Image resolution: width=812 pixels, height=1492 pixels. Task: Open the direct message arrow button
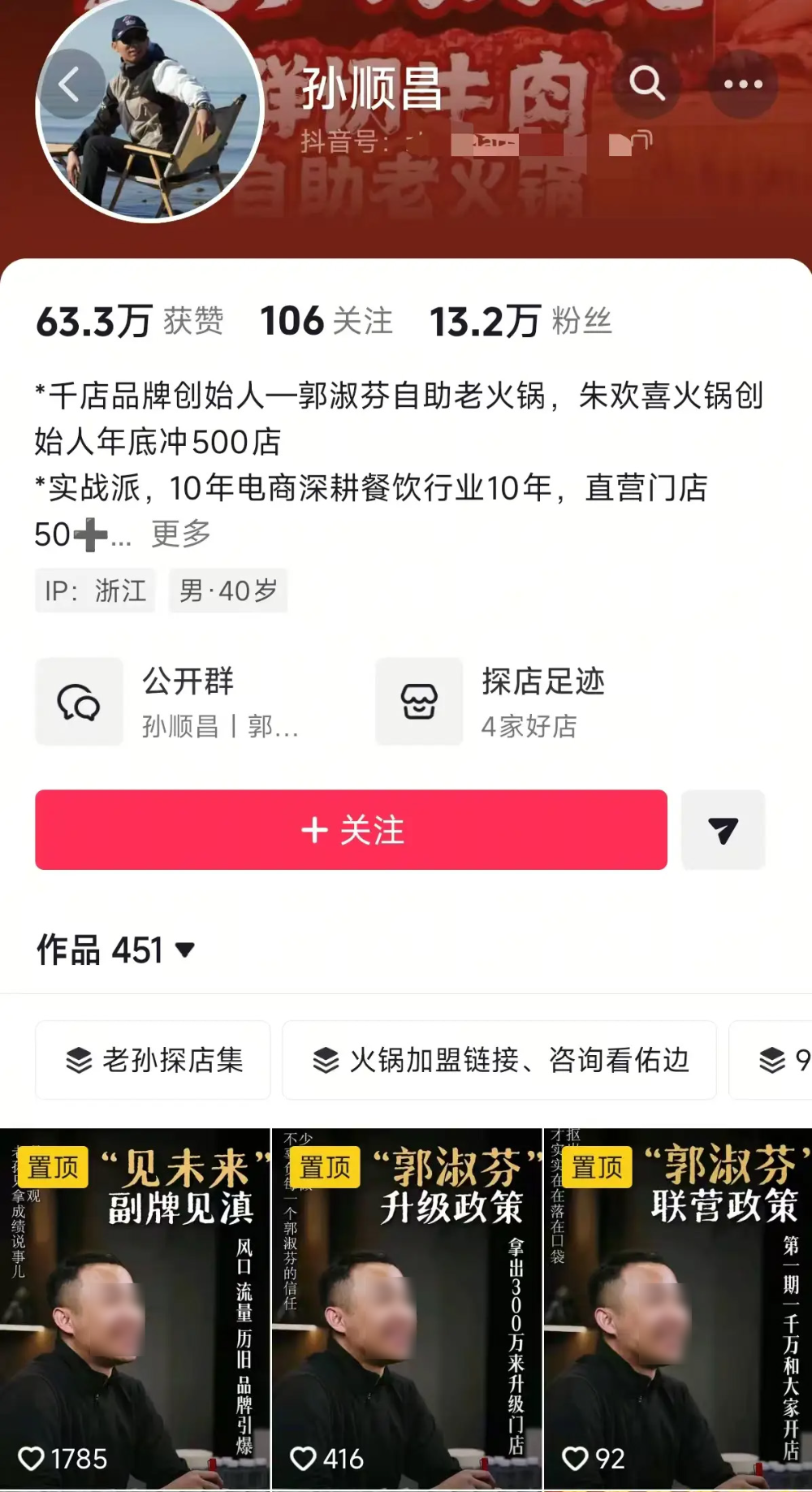723,829
